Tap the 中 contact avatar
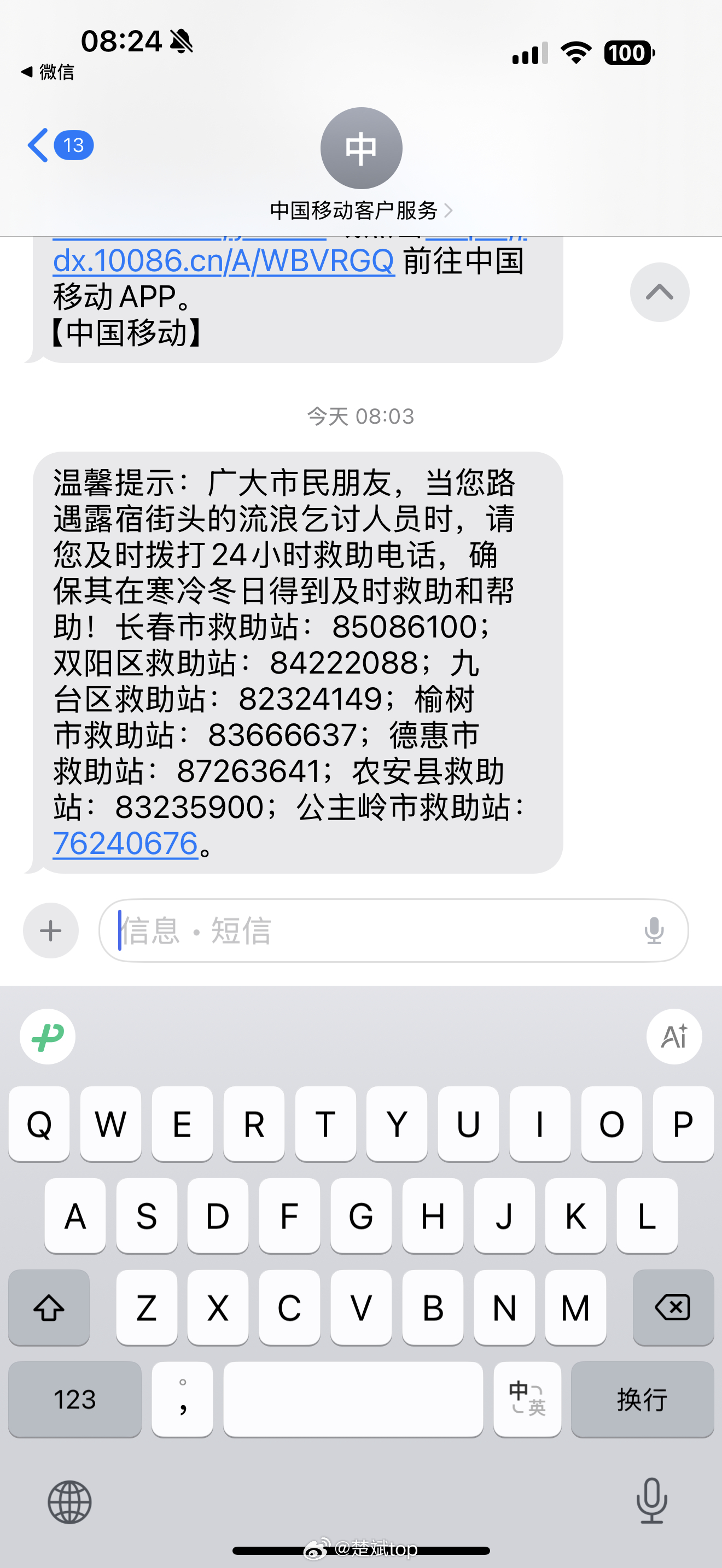 coord(361,148)
